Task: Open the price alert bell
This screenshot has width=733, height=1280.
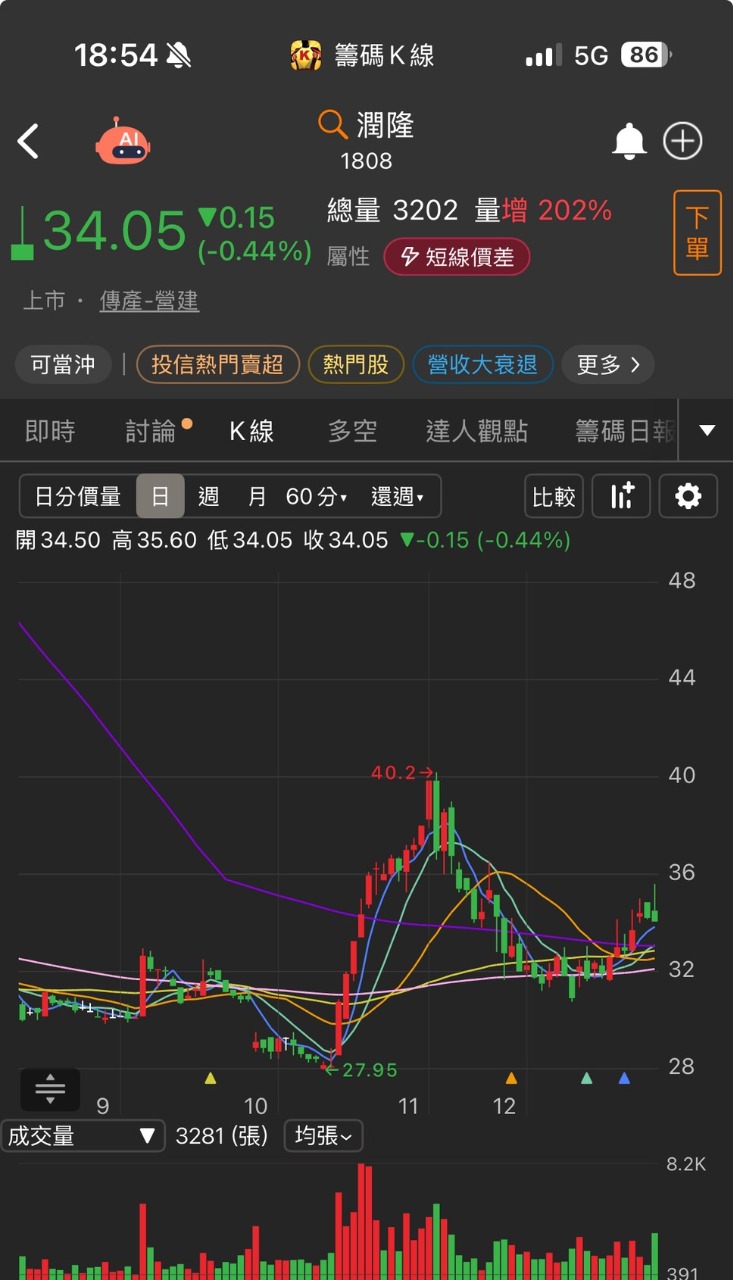Action: [x=629, y=142]
